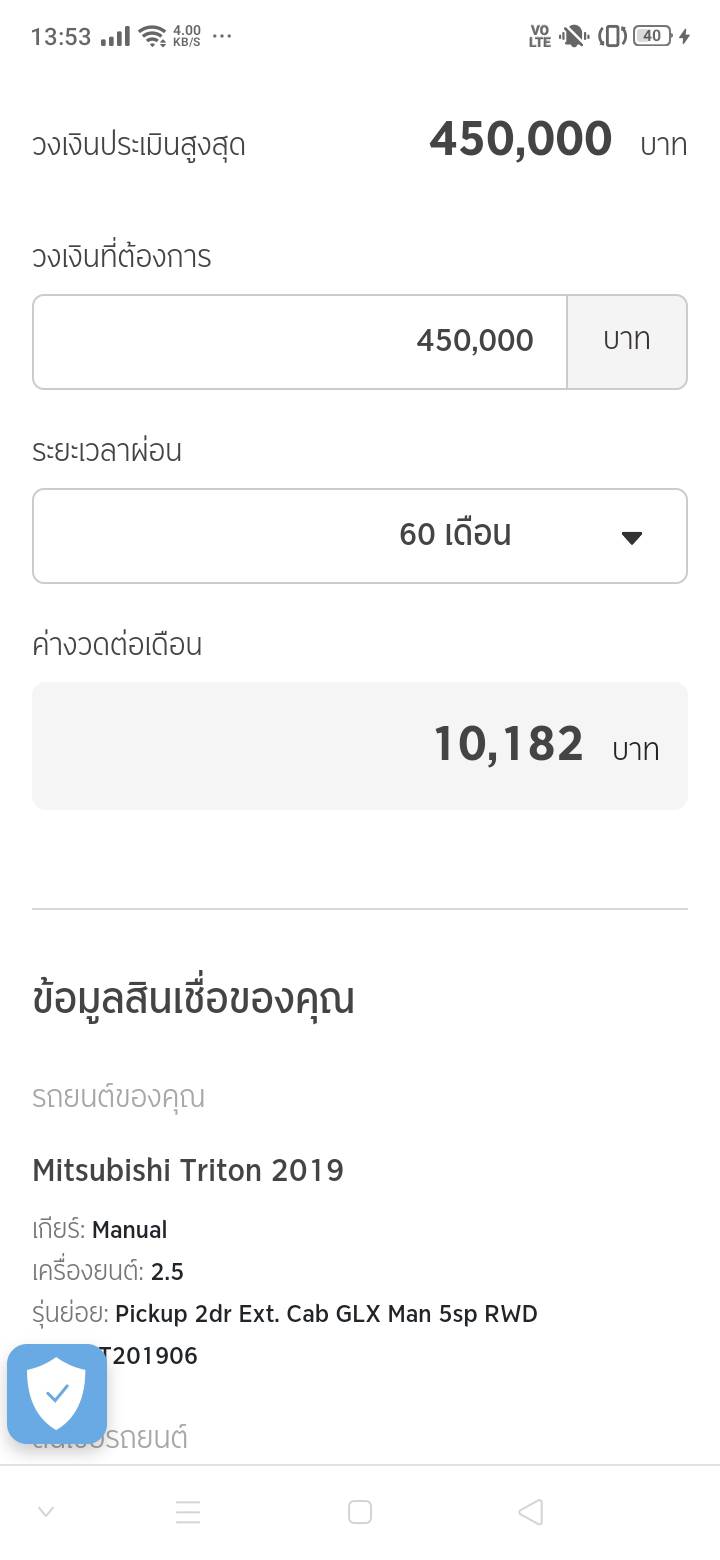The height and width of the screenshot is (1560, 720).
Task: Open the 60 เดือน installment period dropdown
Action: pos(360,535)
